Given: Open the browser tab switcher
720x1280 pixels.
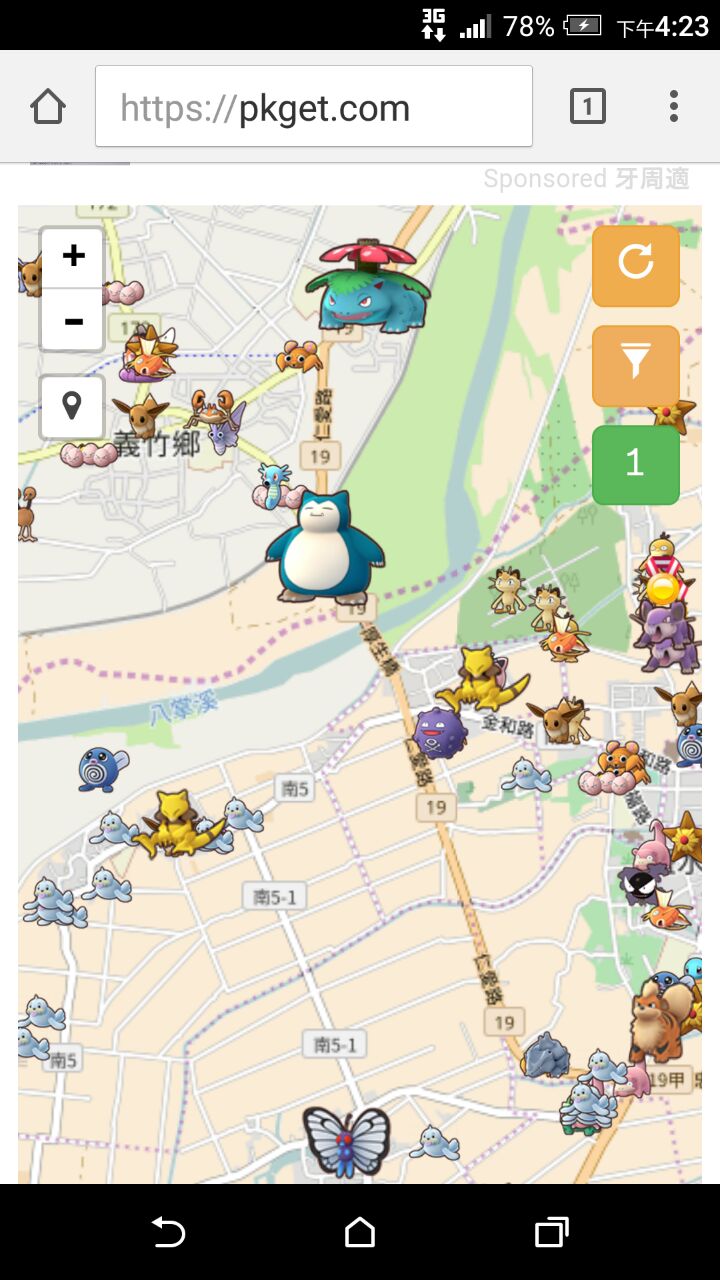Looking at the screenshot, I should tap(587, 106).
